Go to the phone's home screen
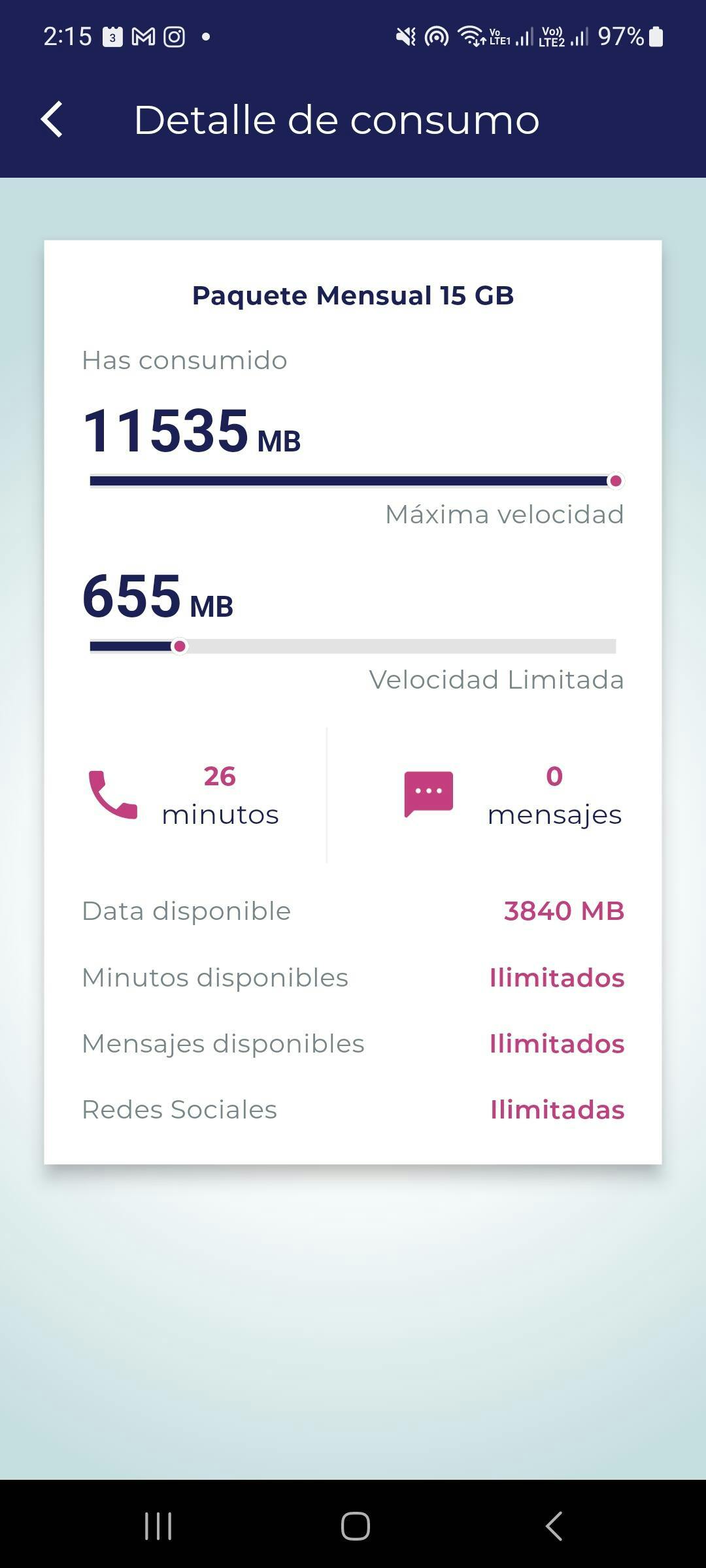This screenshot has width=706, height=1568. point(355,1526)
